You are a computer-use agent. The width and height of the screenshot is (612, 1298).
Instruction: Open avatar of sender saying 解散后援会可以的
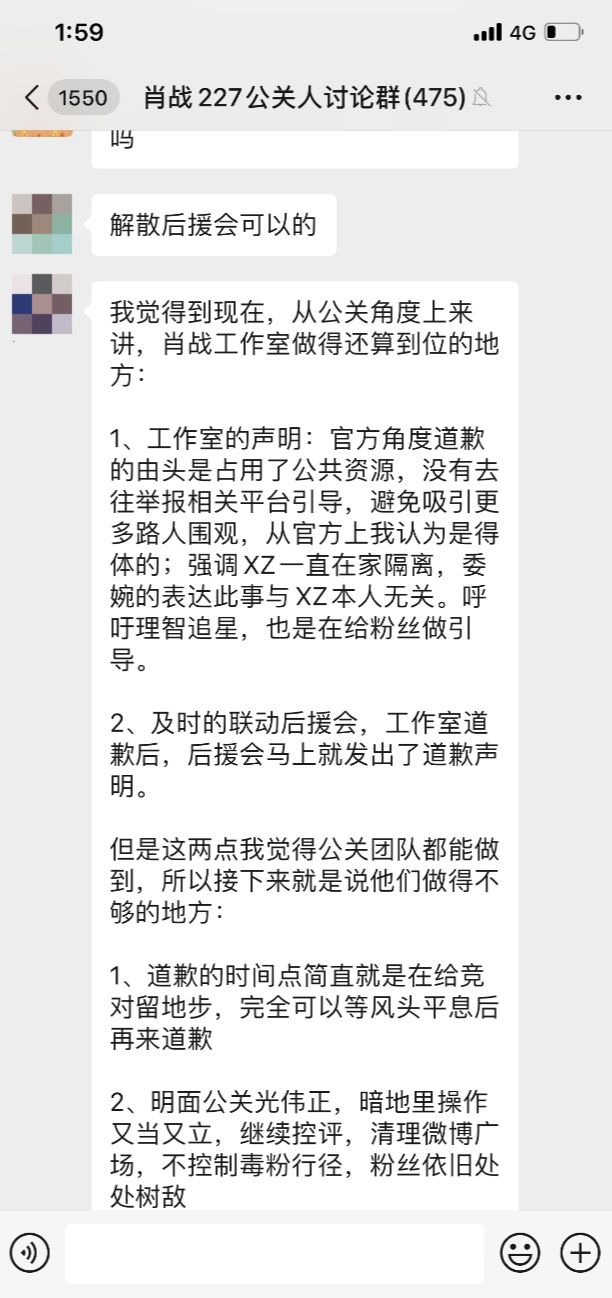(42, 224)
